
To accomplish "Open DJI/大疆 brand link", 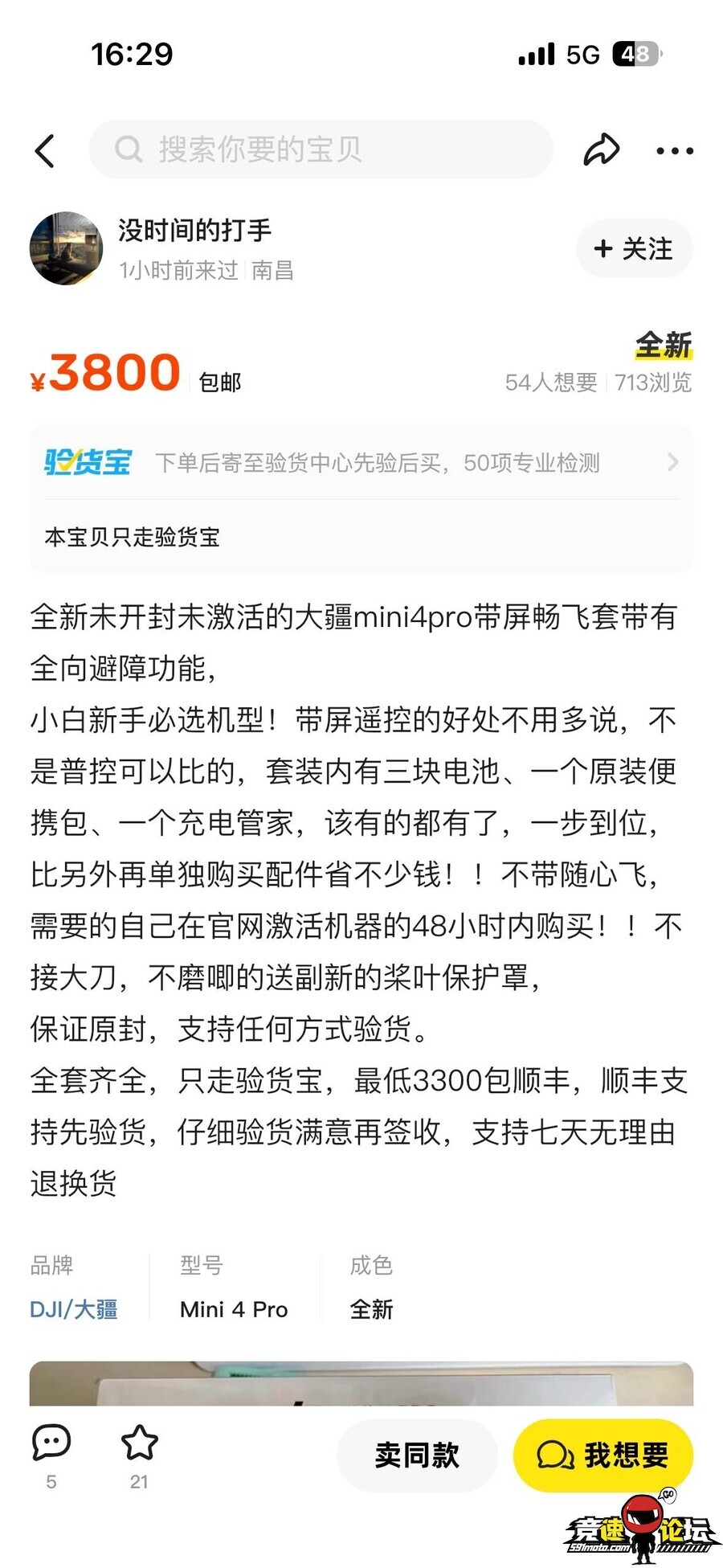I will (x=74, y=1309).
